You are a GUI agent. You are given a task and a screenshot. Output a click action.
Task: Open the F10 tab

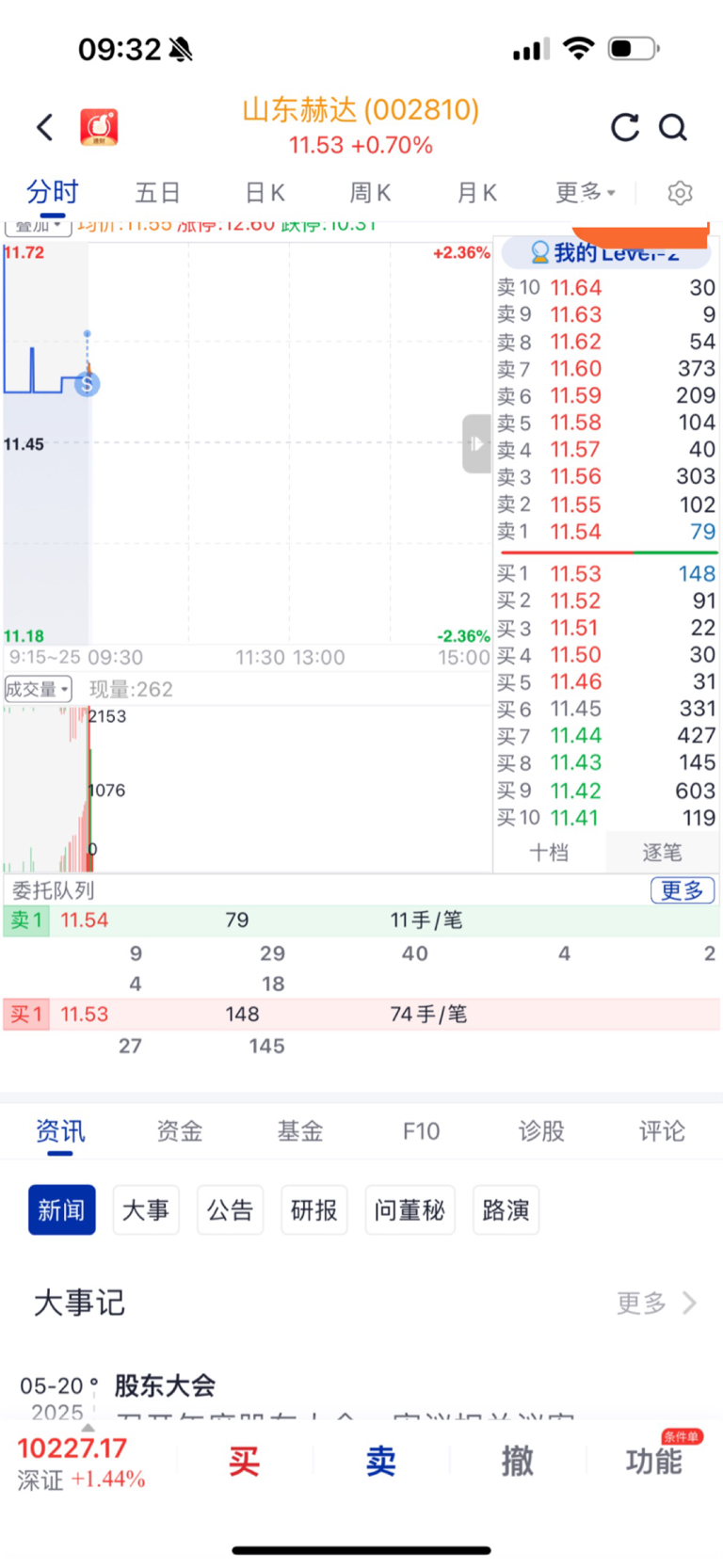click(x=421, y=1131)
